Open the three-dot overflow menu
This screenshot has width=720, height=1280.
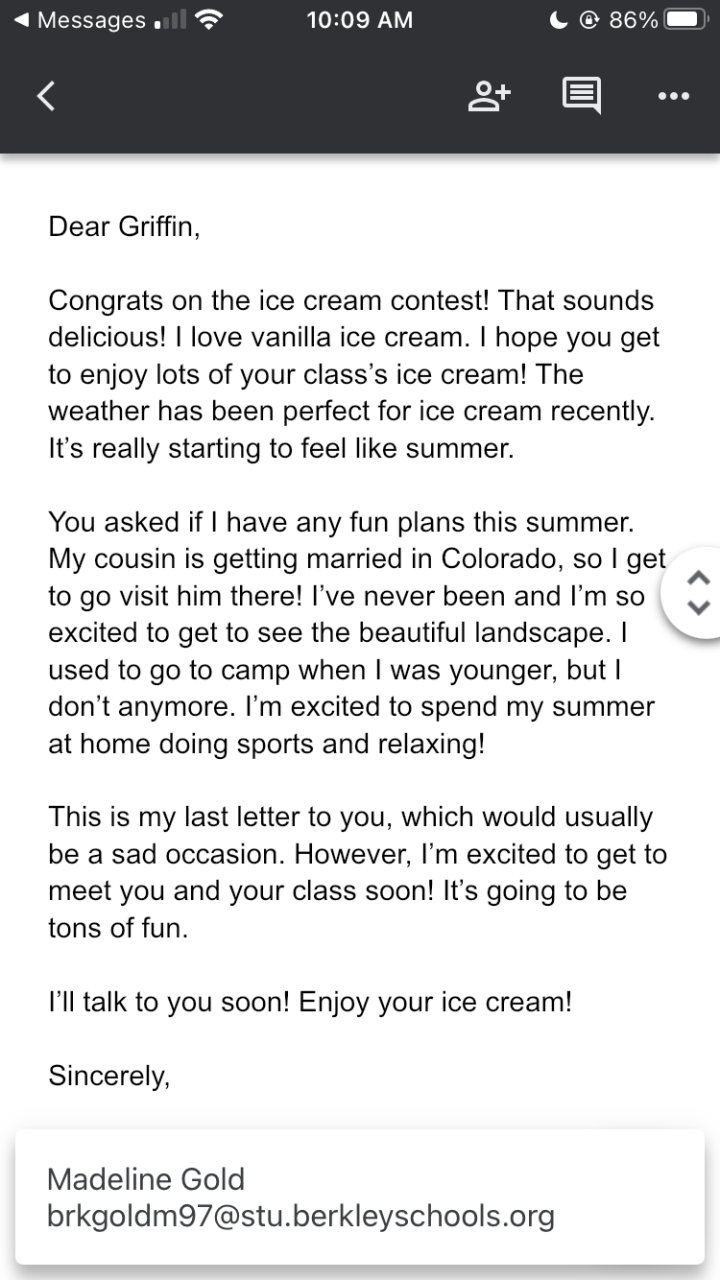673,96
